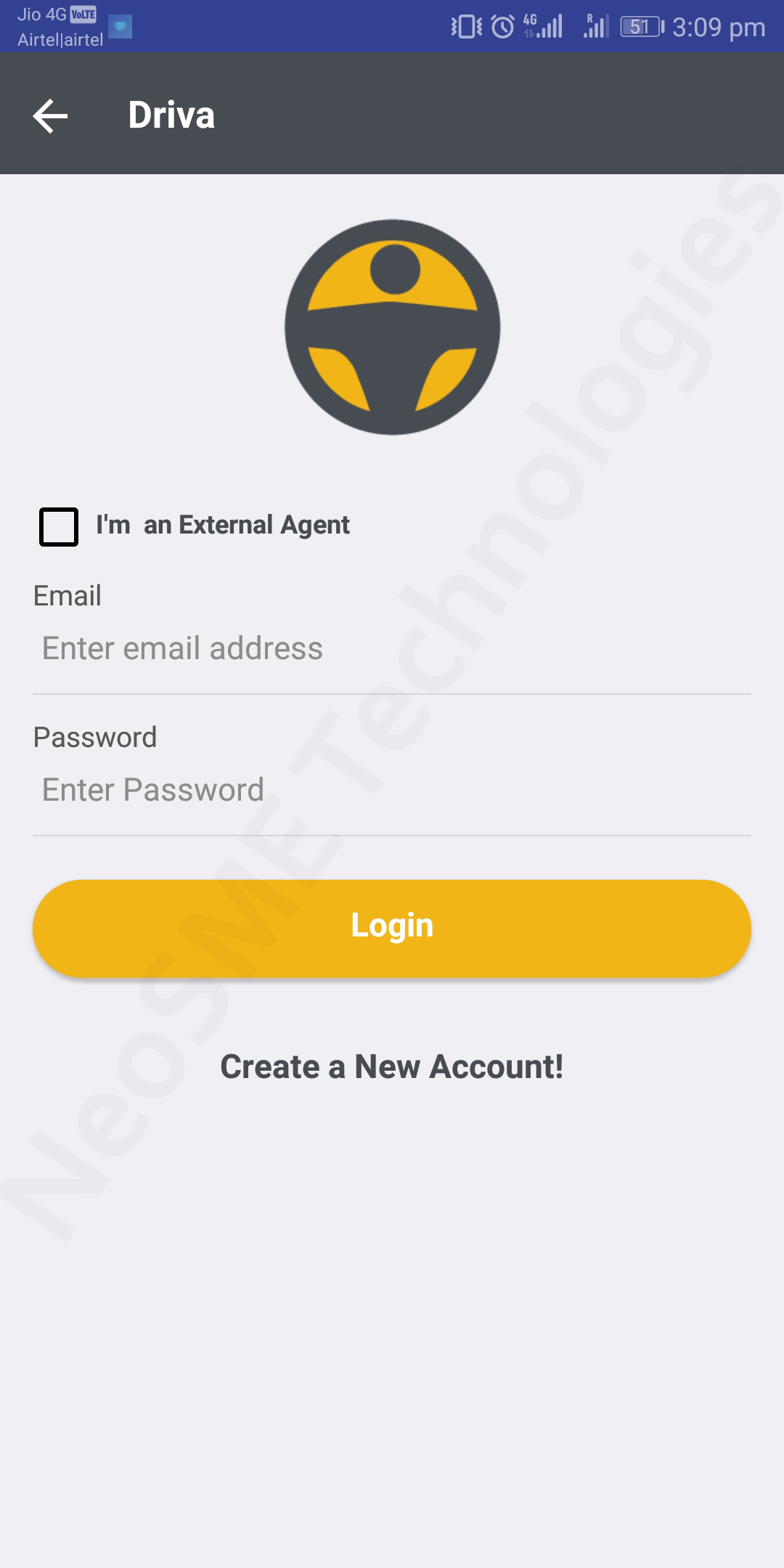Check the box next to External Agent text
Viewport: 784px width, 1568px height.
coord(59,524)
